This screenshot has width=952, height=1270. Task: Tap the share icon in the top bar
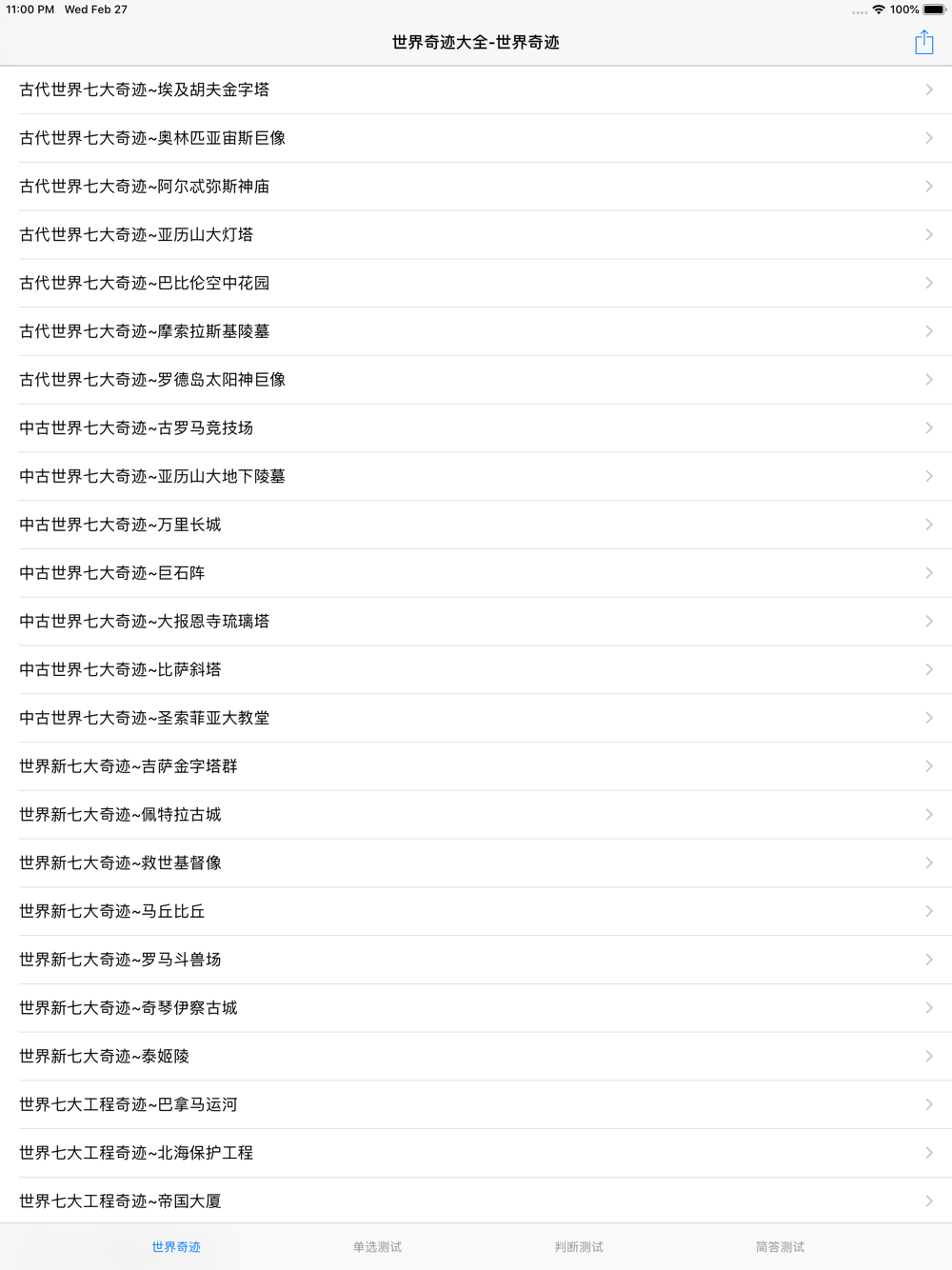coord(923,42)
